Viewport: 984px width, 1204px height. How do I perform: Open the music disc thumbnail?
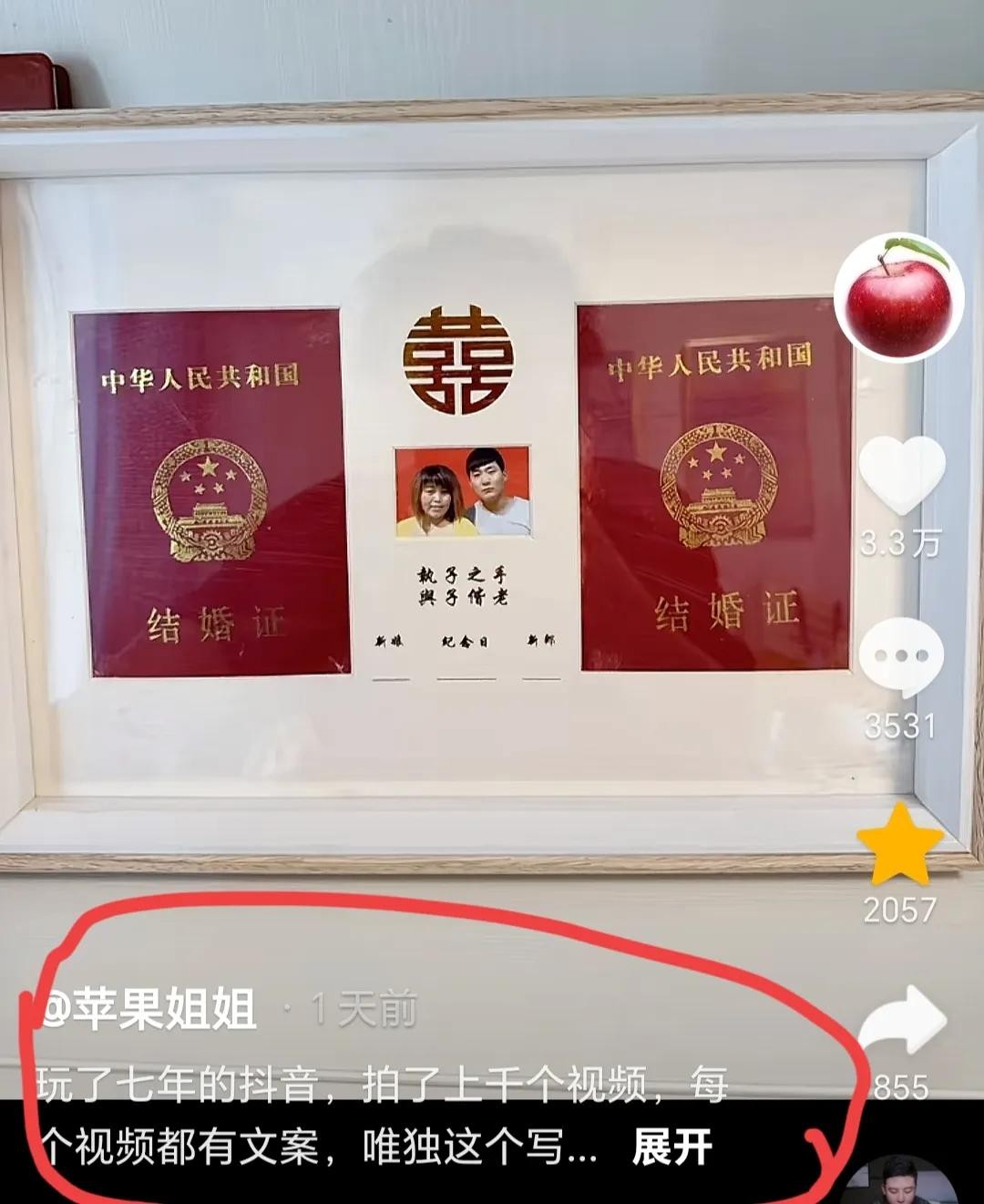pos(899,1181)
